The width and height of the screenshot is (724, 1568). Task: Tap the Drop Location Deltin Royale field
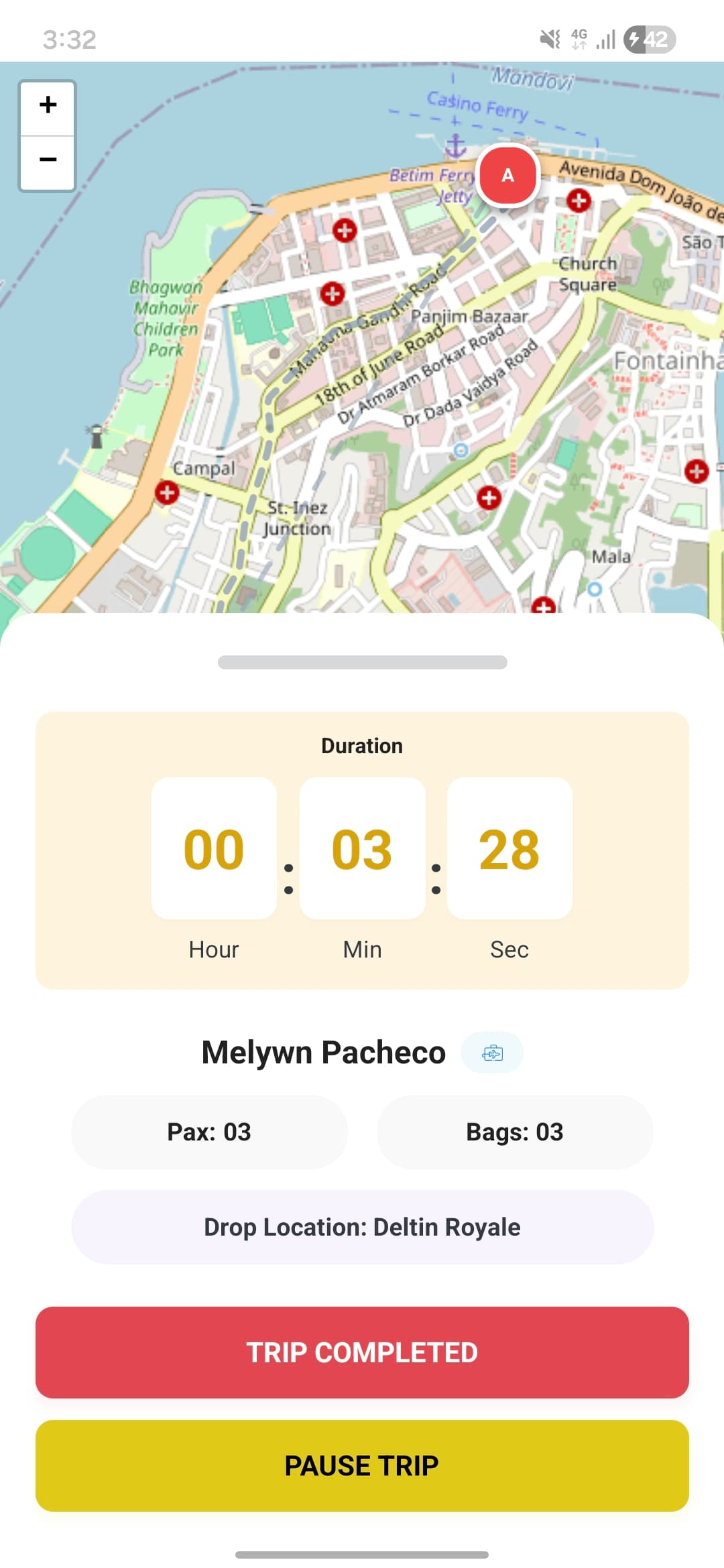pyautogui.click(x=362, y=1227)
